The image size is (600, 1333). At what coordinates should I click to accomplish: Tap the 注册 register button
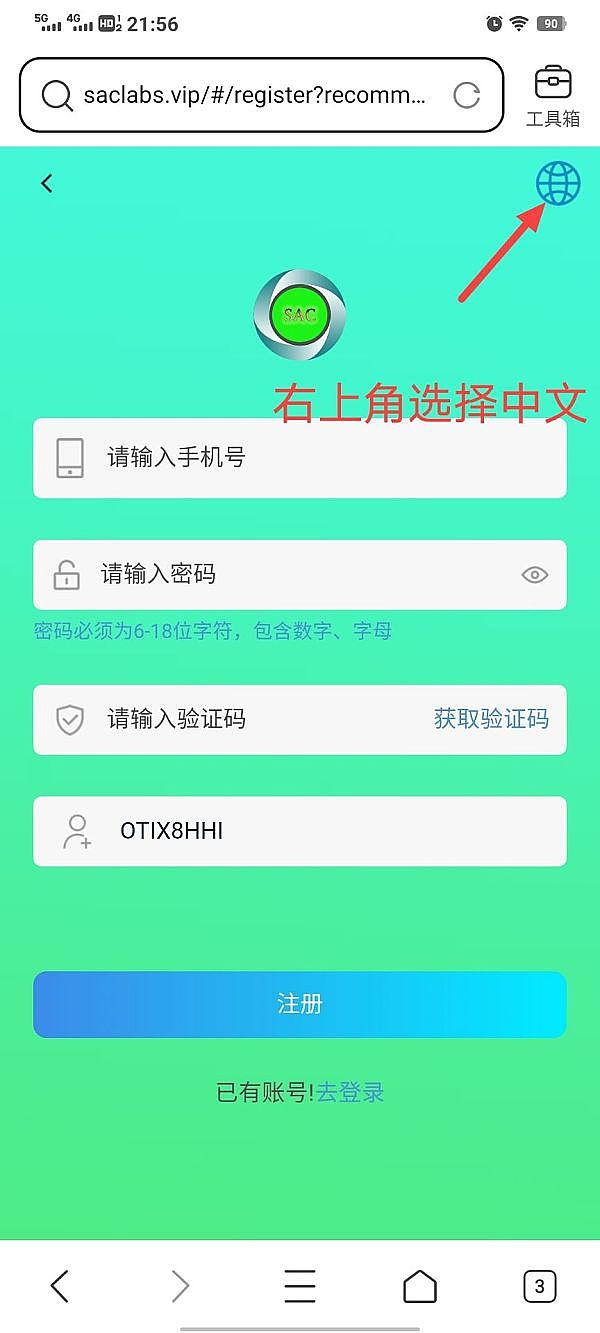(x=300, y=1004)
